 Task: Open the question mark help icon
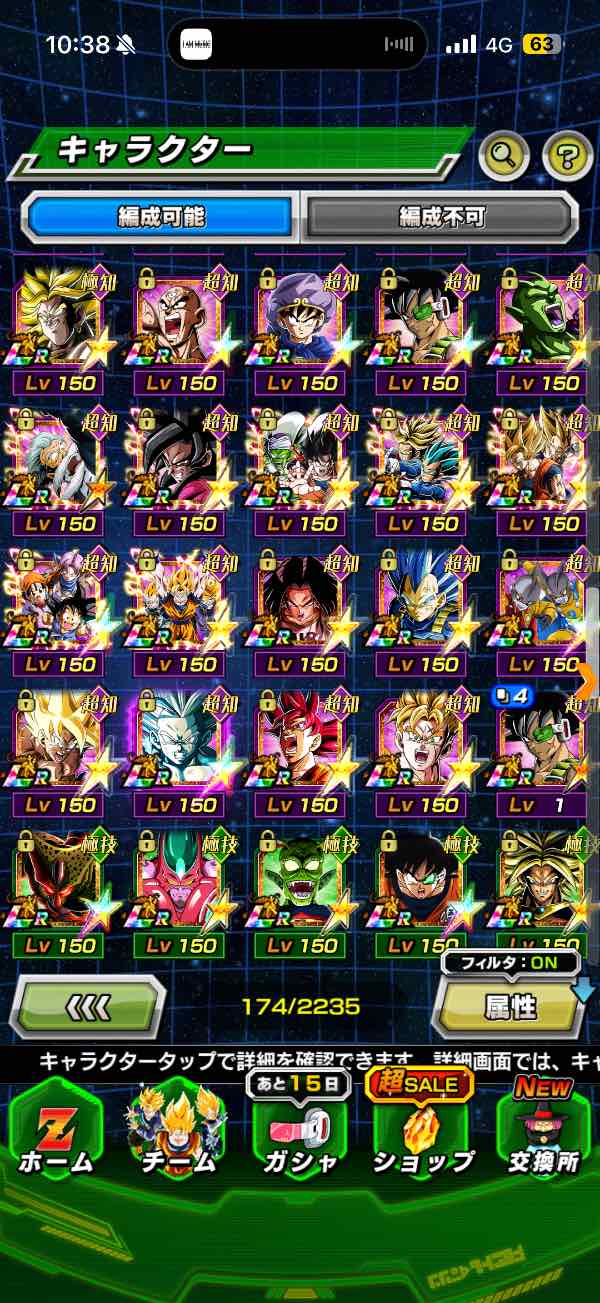point(567,155)
